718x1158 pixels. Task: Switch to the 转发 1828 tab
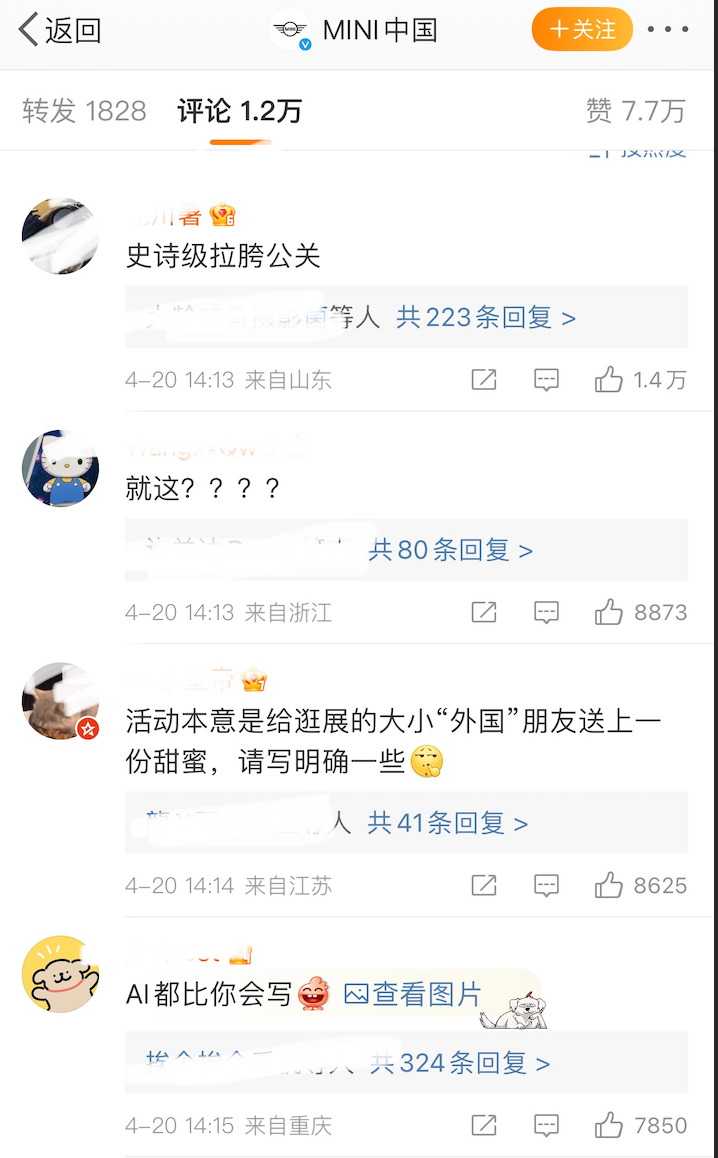point(84,111)
